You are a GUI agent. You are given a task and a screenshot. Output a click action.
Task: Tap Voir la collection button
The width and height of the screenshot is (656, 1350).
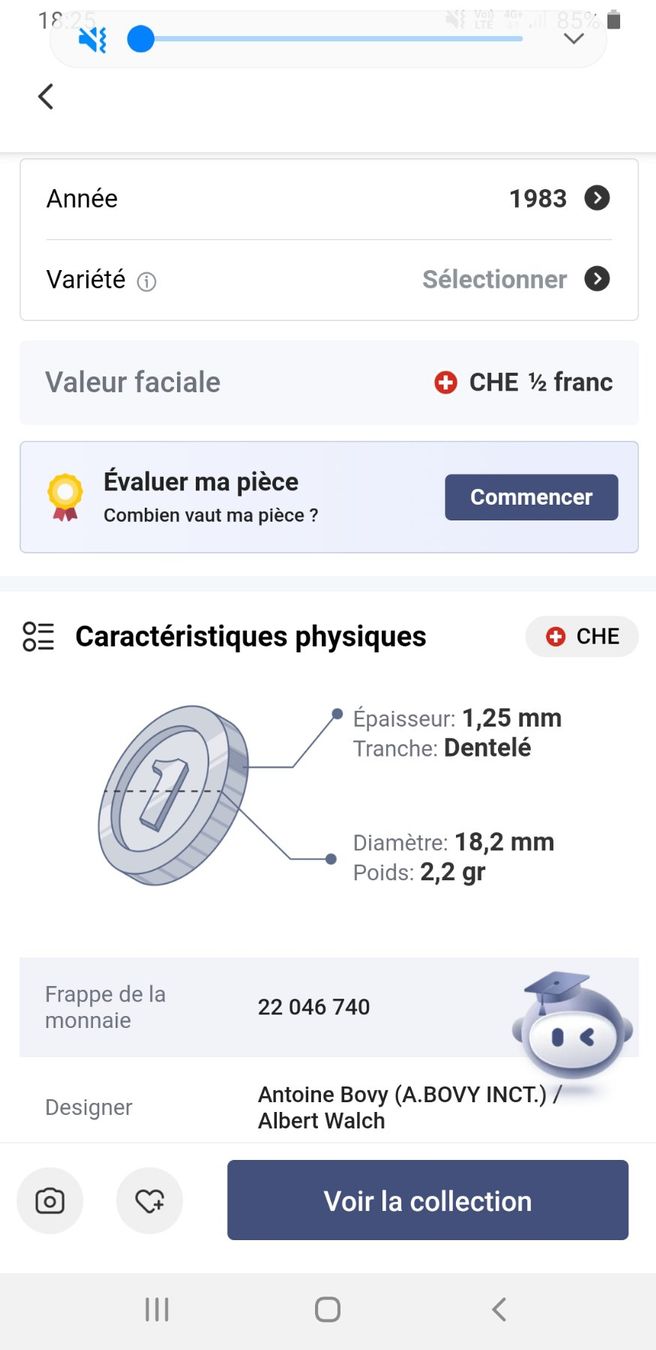coord(428,1200)
